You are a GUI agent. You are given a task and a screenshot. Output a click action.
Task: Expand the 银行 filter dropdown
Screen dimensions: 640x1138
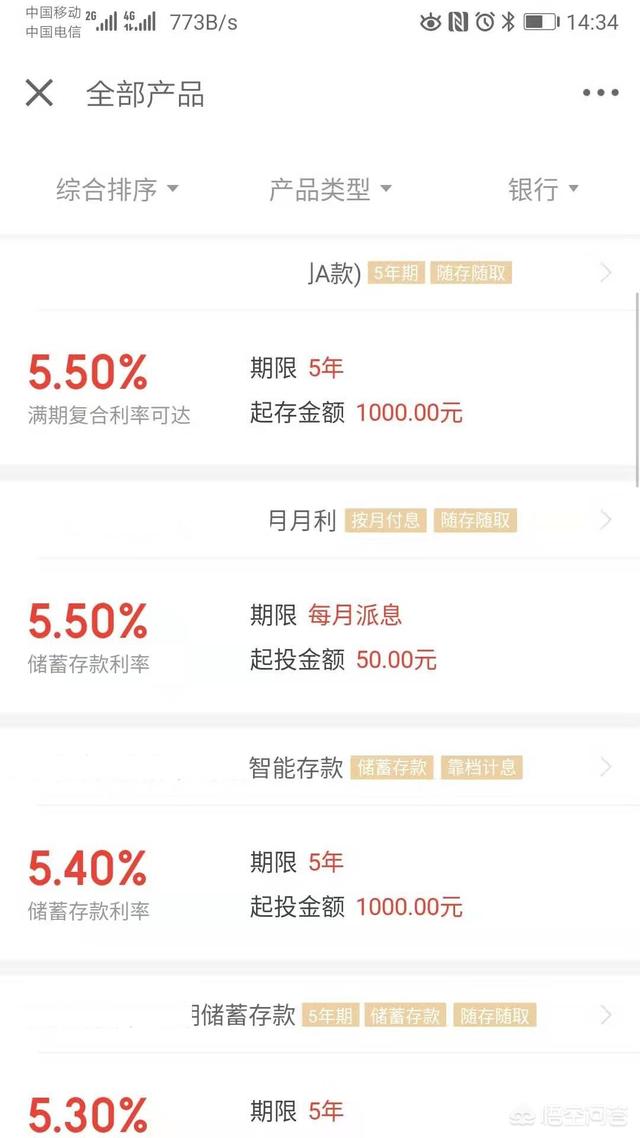point(543,189)
